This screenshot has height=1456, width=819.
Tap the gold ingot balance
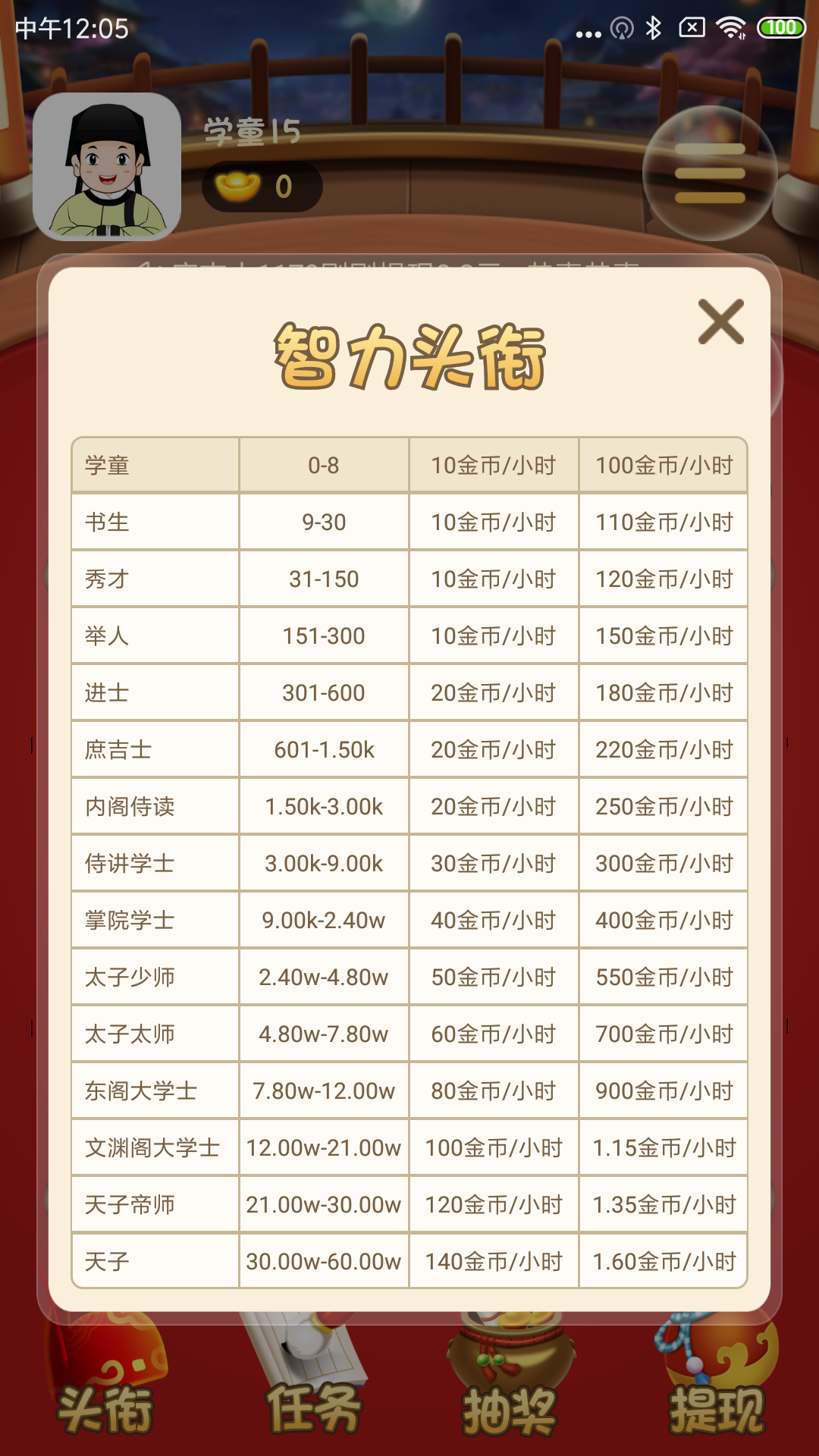pos(262,187)
